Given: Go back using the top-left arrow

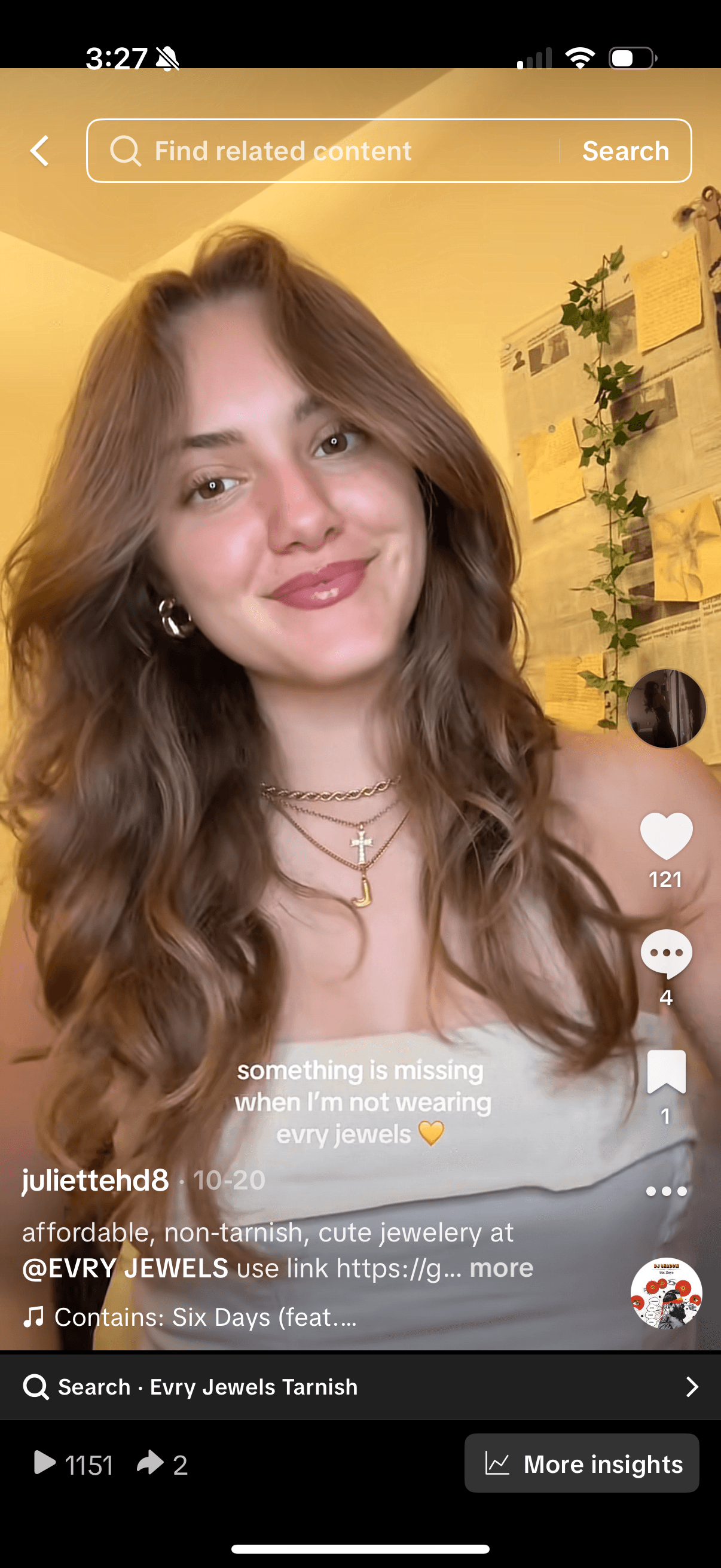Looking at the screenshot, I should coord(40,151).
